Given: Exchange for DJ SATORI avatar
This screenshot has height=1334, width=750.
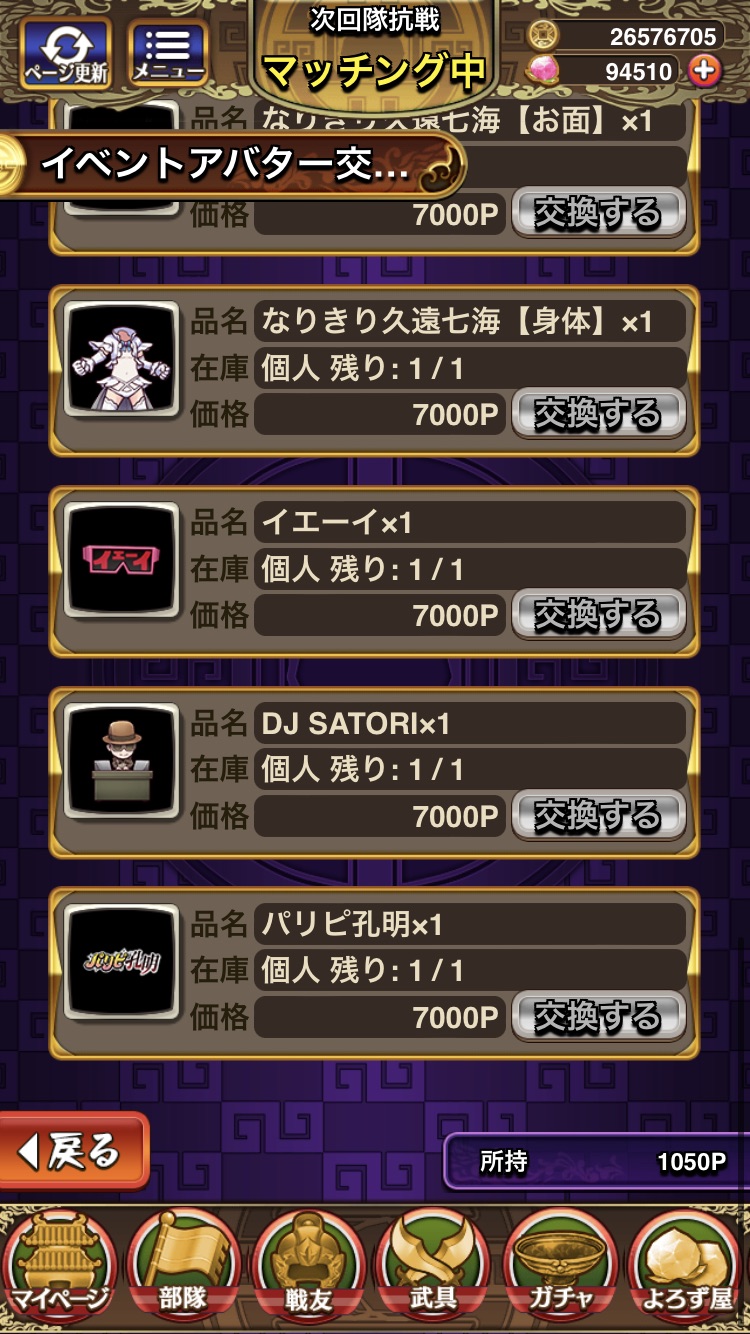Looking at the screenshot, I should 598,816.
